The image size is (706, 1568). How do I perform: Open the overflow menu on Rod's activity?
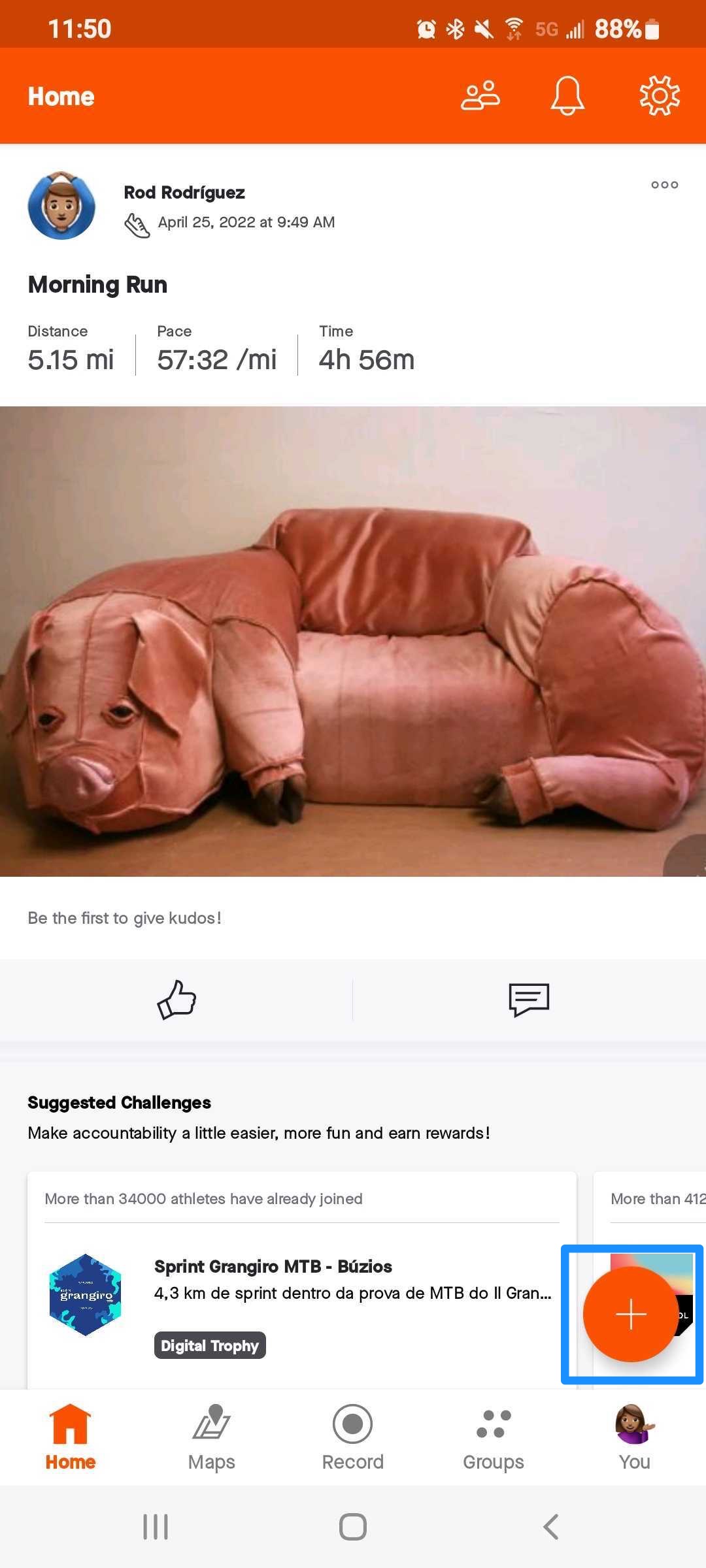click(664, 185)
